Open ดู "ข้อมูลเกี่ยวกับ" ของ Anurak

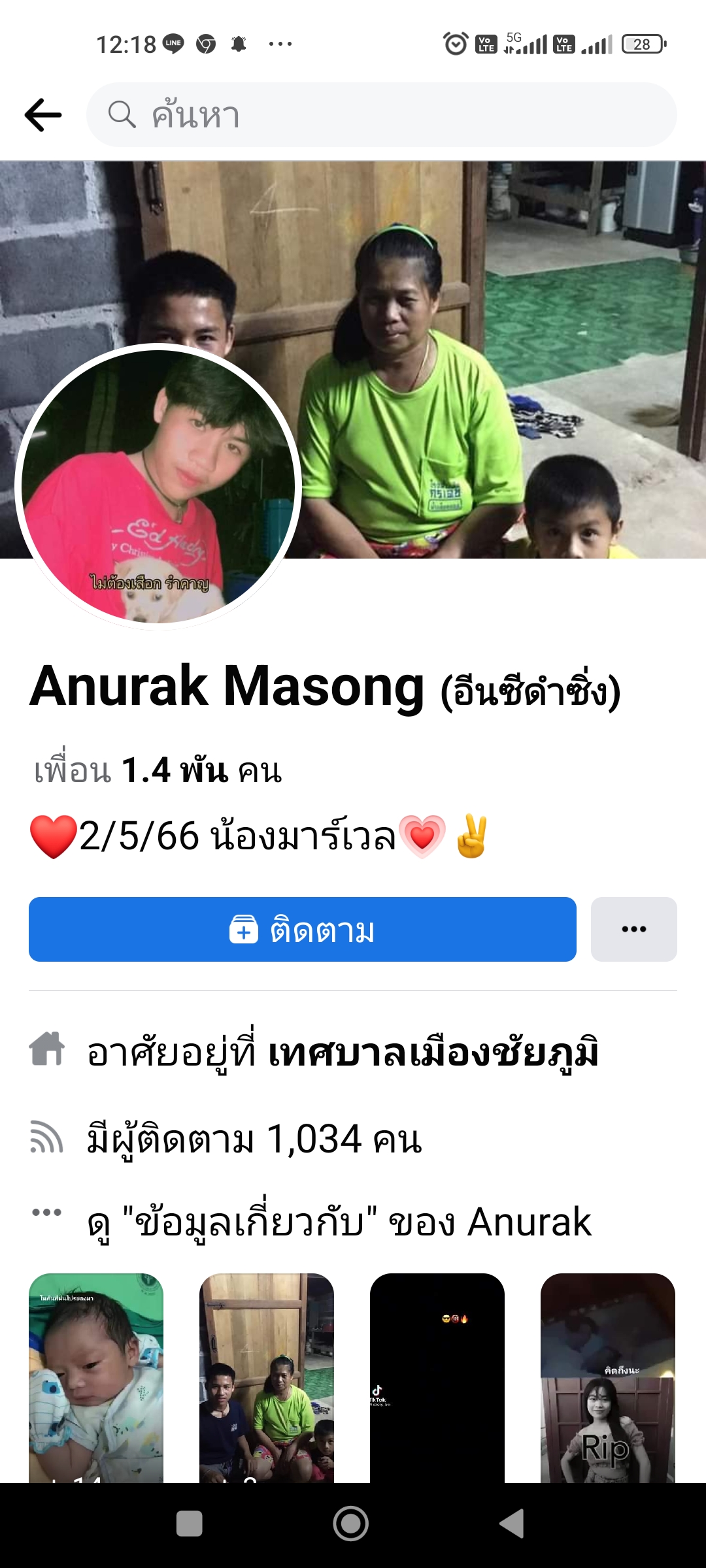tap(339, 1222)
